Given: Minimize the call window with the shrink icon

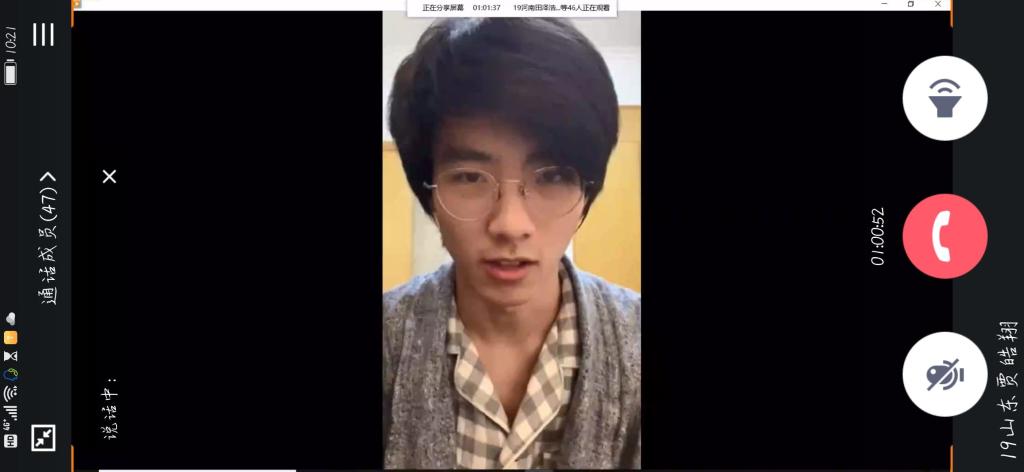Looking at the screenshot, I should point(43,437).
